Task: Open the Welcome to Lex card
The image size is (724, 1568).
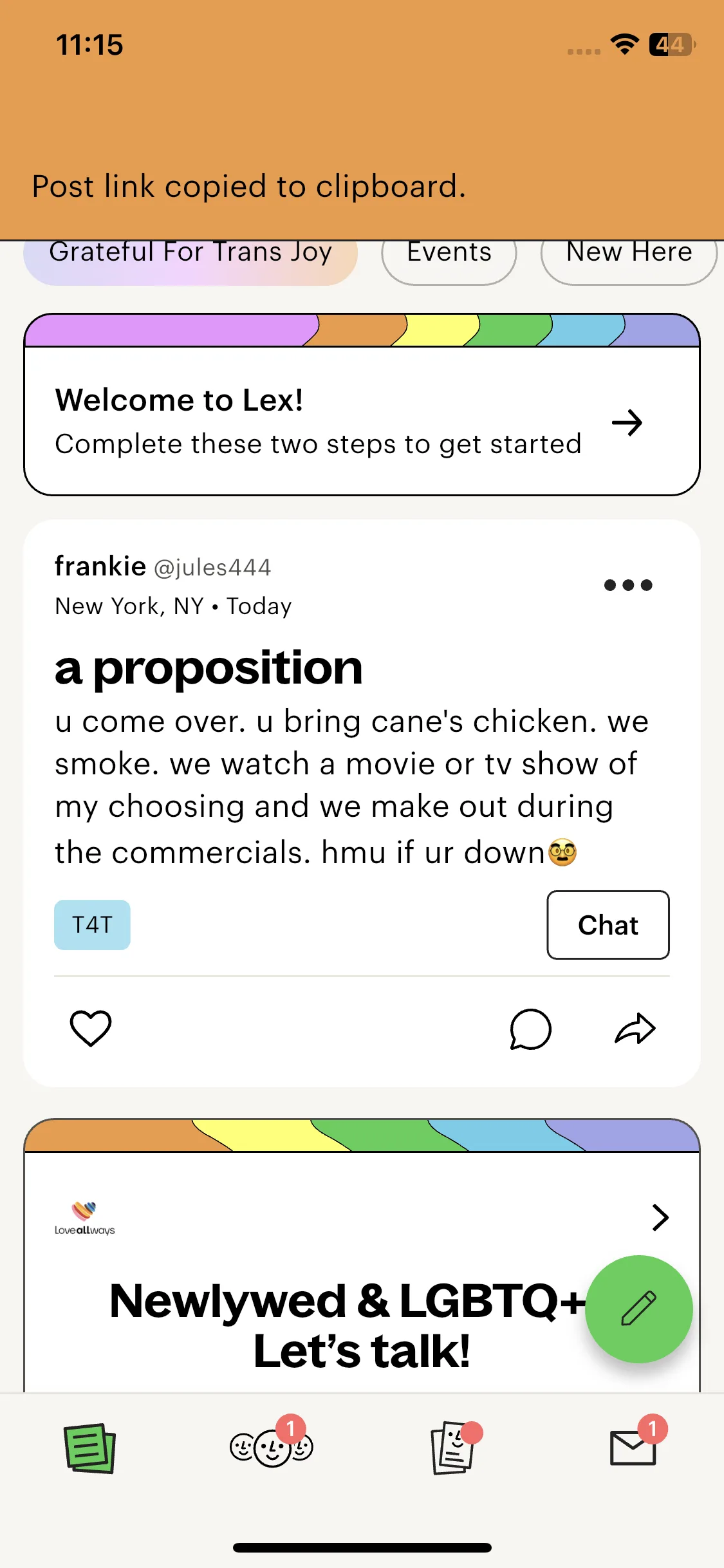Action: [x=362, y=422]
